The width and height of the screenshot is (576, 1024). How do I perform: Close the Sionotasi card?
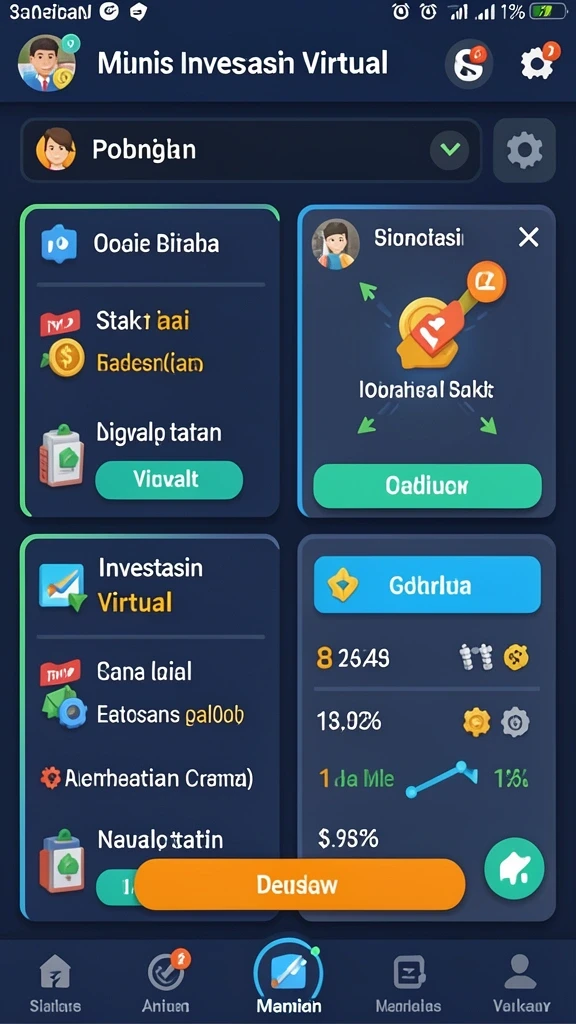pos(528,238)
